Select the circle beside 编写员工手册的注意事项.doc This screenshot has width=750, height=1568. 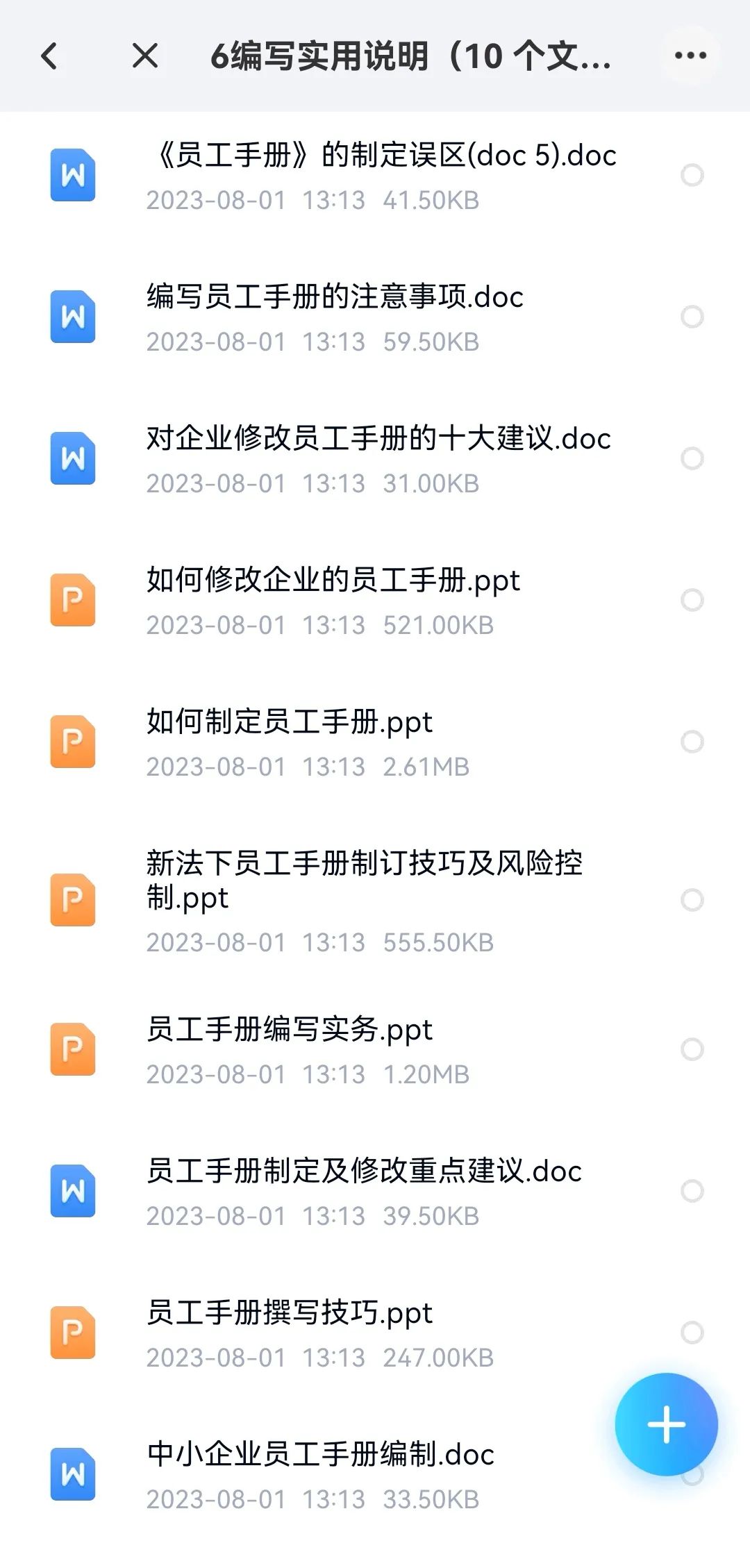coord(692,317)
